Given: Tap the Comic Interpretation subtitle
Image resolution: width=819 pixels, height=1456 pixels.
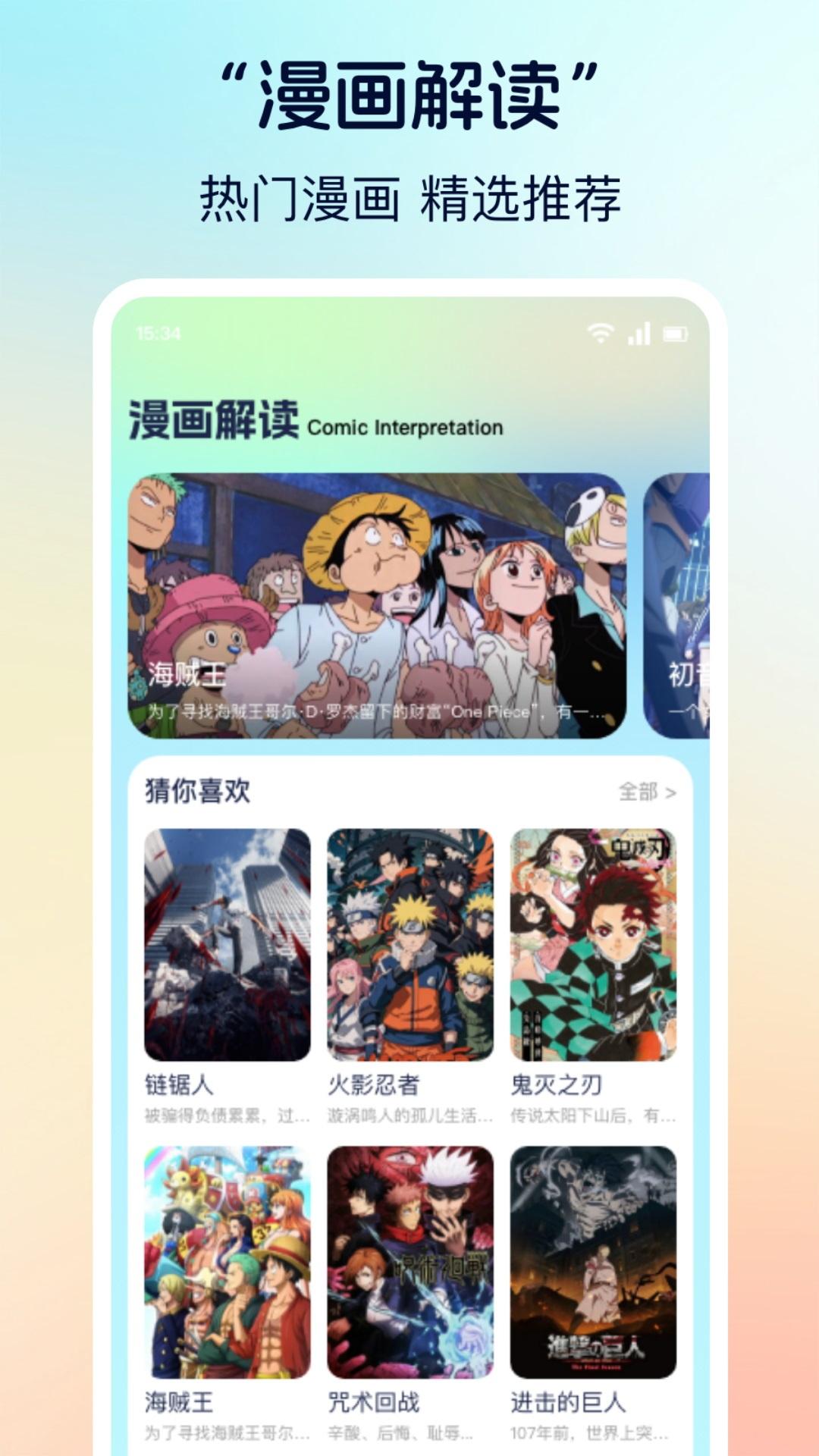Looking at the screenshot, I should click(404, 427).
